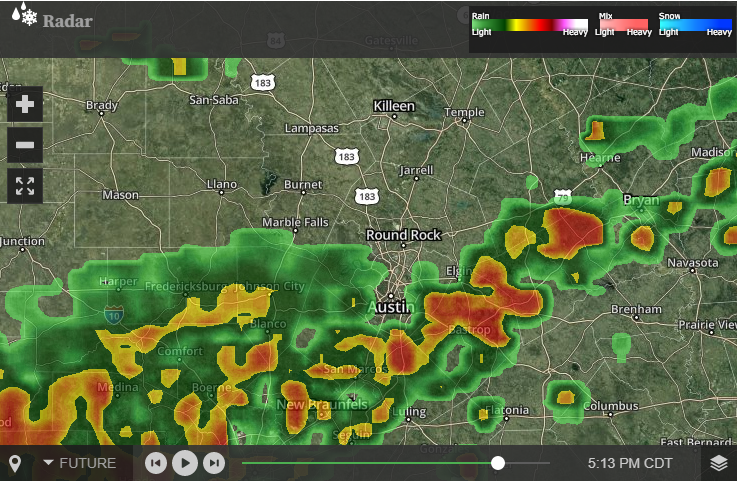740x483 pixels.
Task: Zoom in on the radar map
Action: [25, 103]
